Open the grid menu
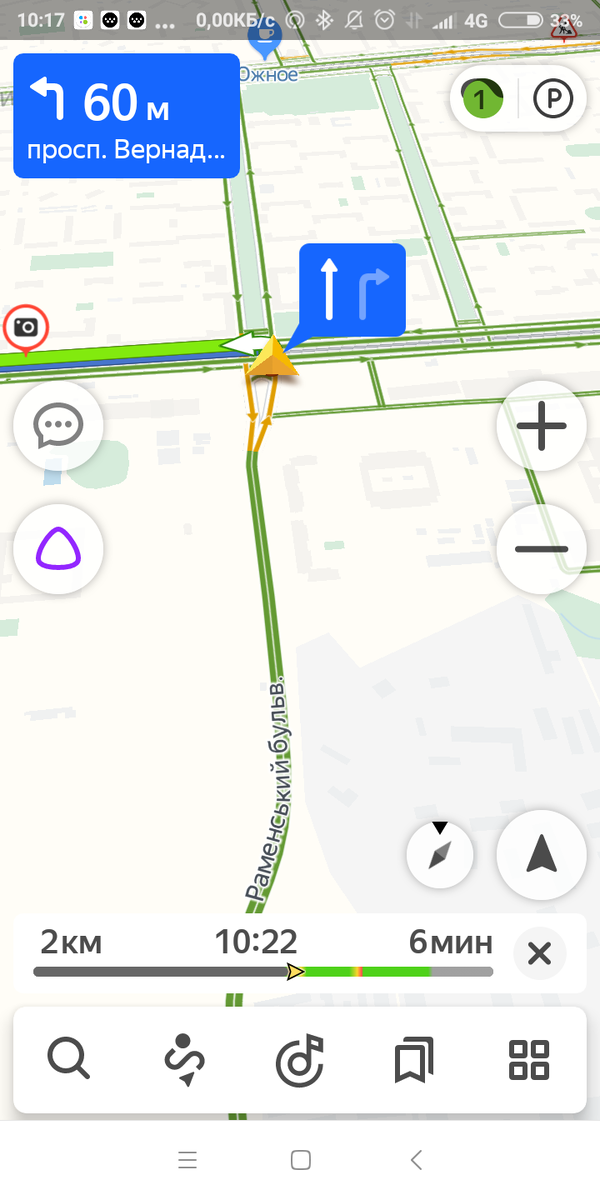The image size is (600, 1200). (529, 1061)
